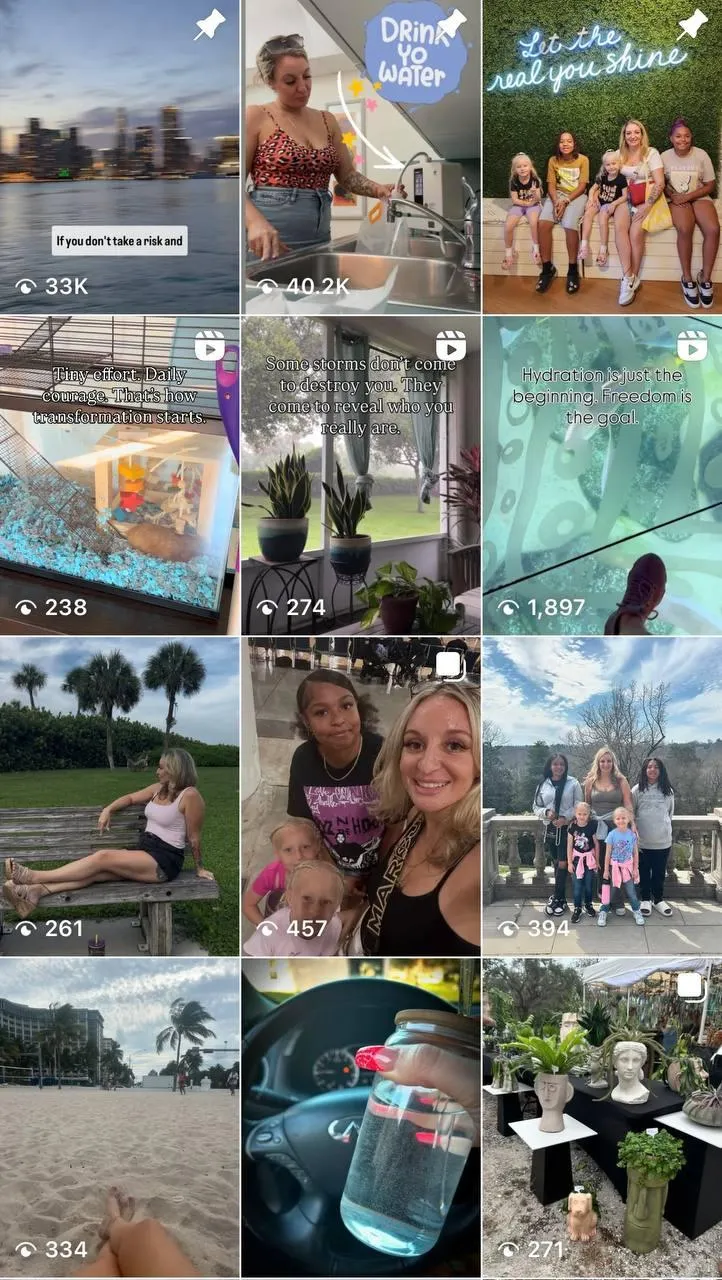
Task: Open the pinned 'Drink Yo Water' post
Action: [x=361, y=156]
